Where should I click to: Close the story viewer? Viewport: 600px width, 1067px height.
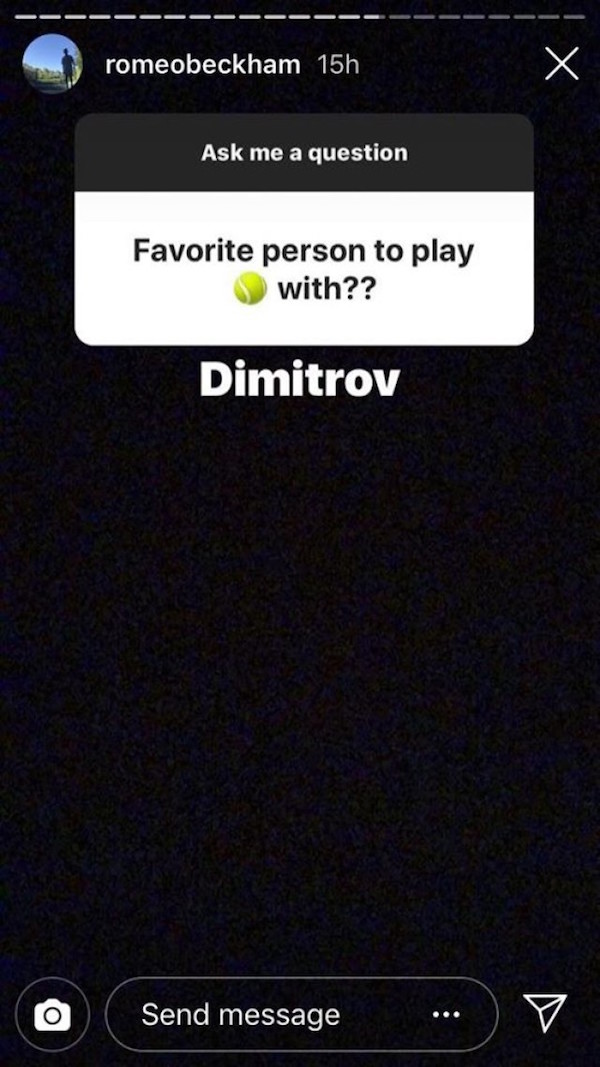click(x=561, y=64)
